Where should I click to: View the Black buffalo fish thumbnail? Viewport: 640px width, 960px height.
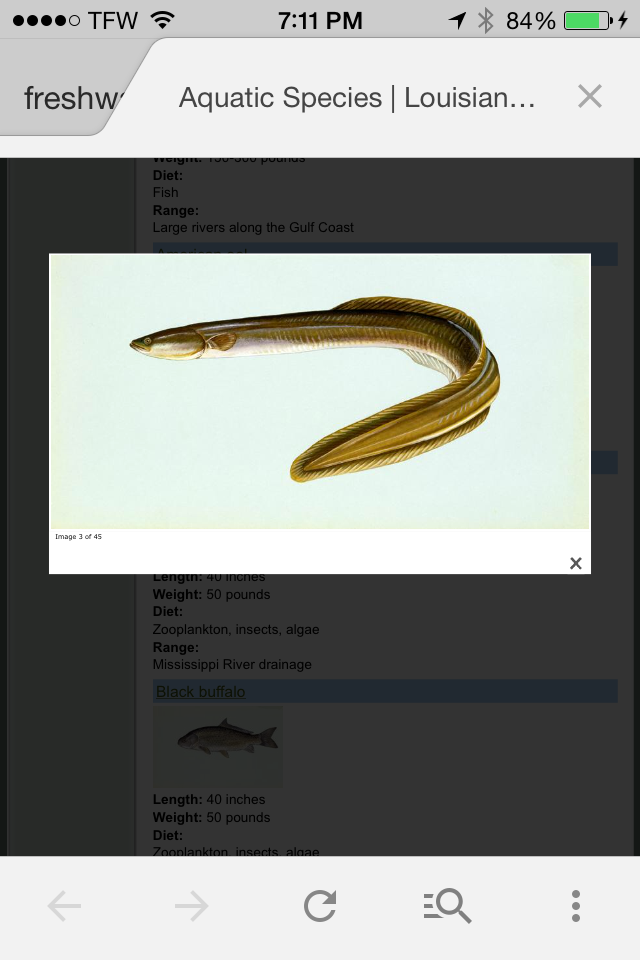[218, 746]
